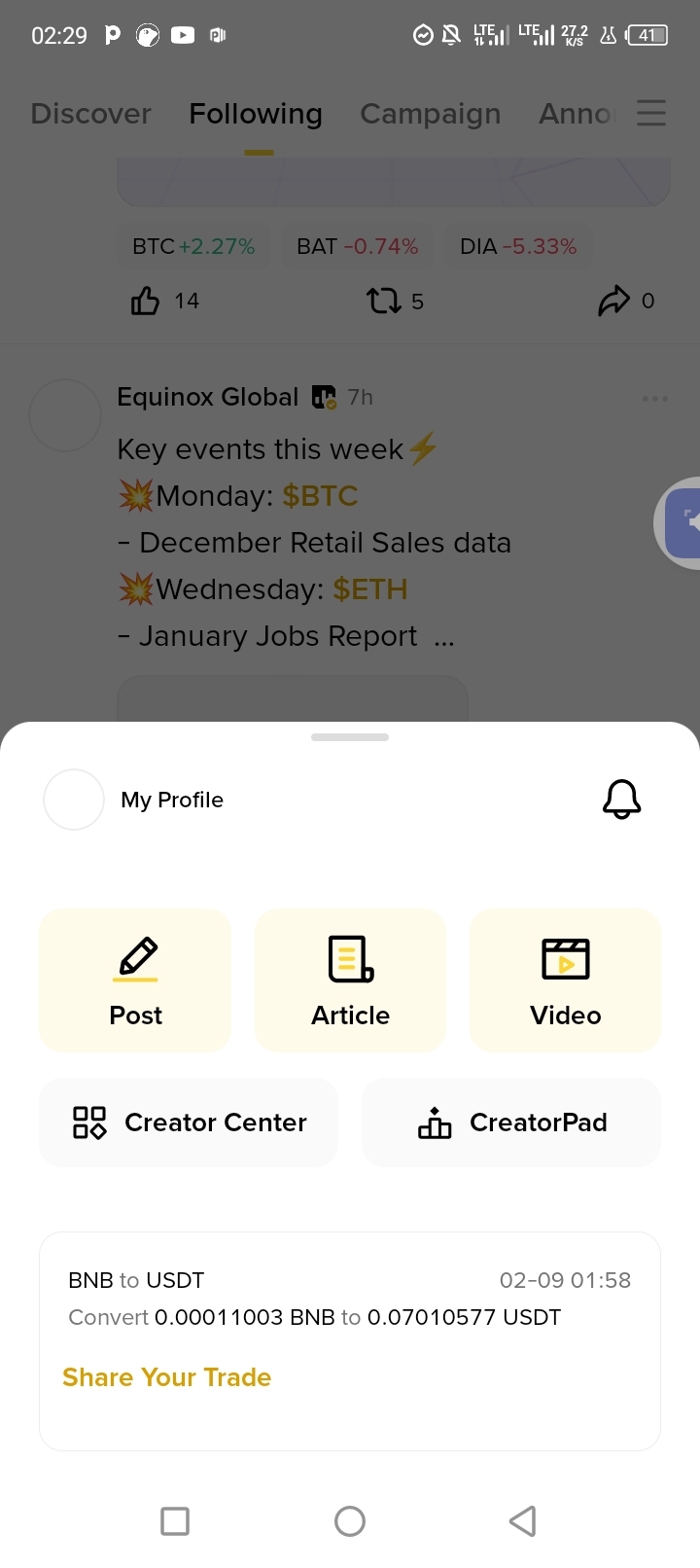The height and width of the screenshot is (1568, 700).
Task: Open CreatorPad
Action: (511, 1123)
